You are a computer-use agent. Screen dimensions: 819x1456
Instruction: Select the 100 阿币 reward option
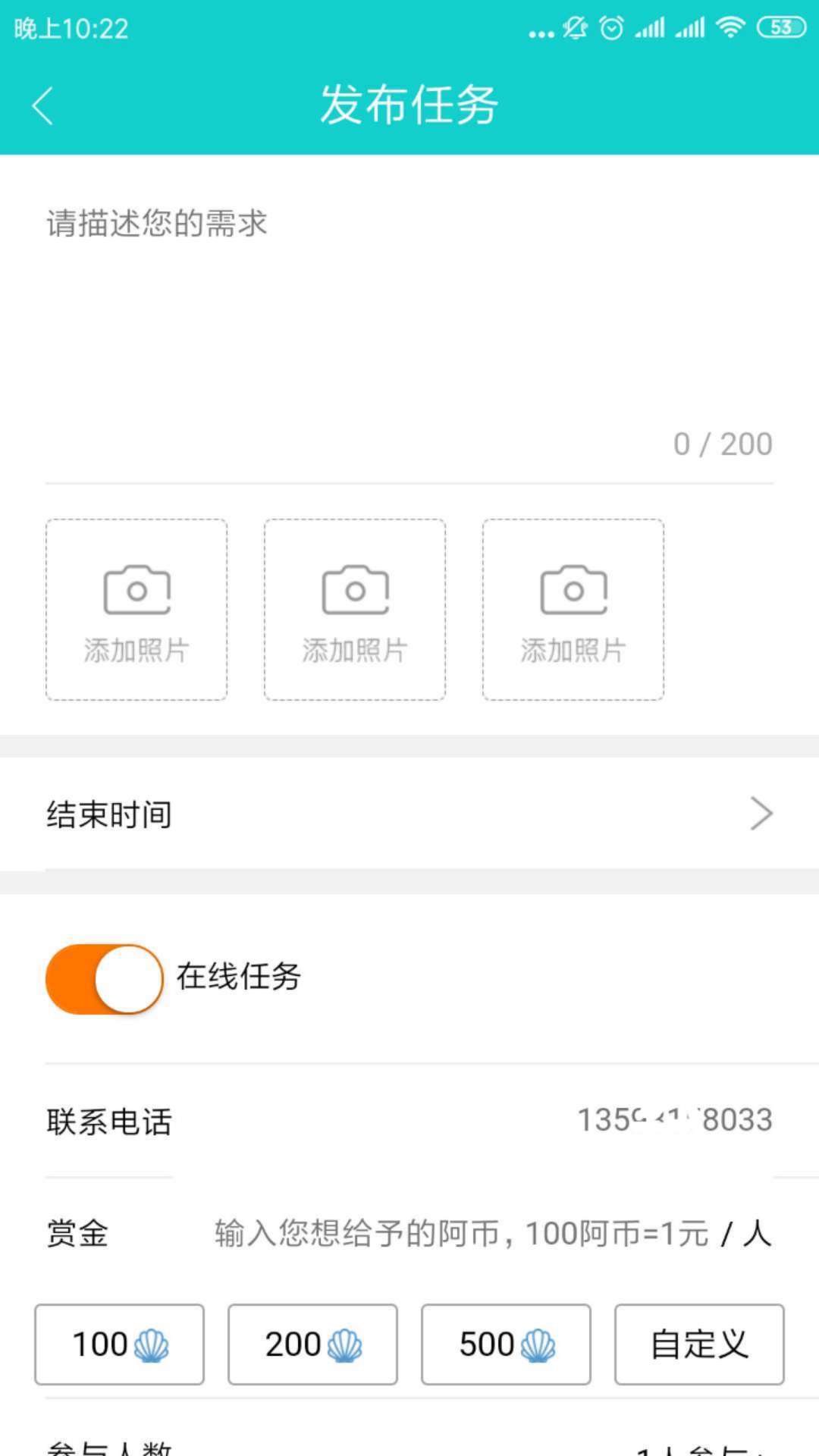click(x=119, y=1345)
